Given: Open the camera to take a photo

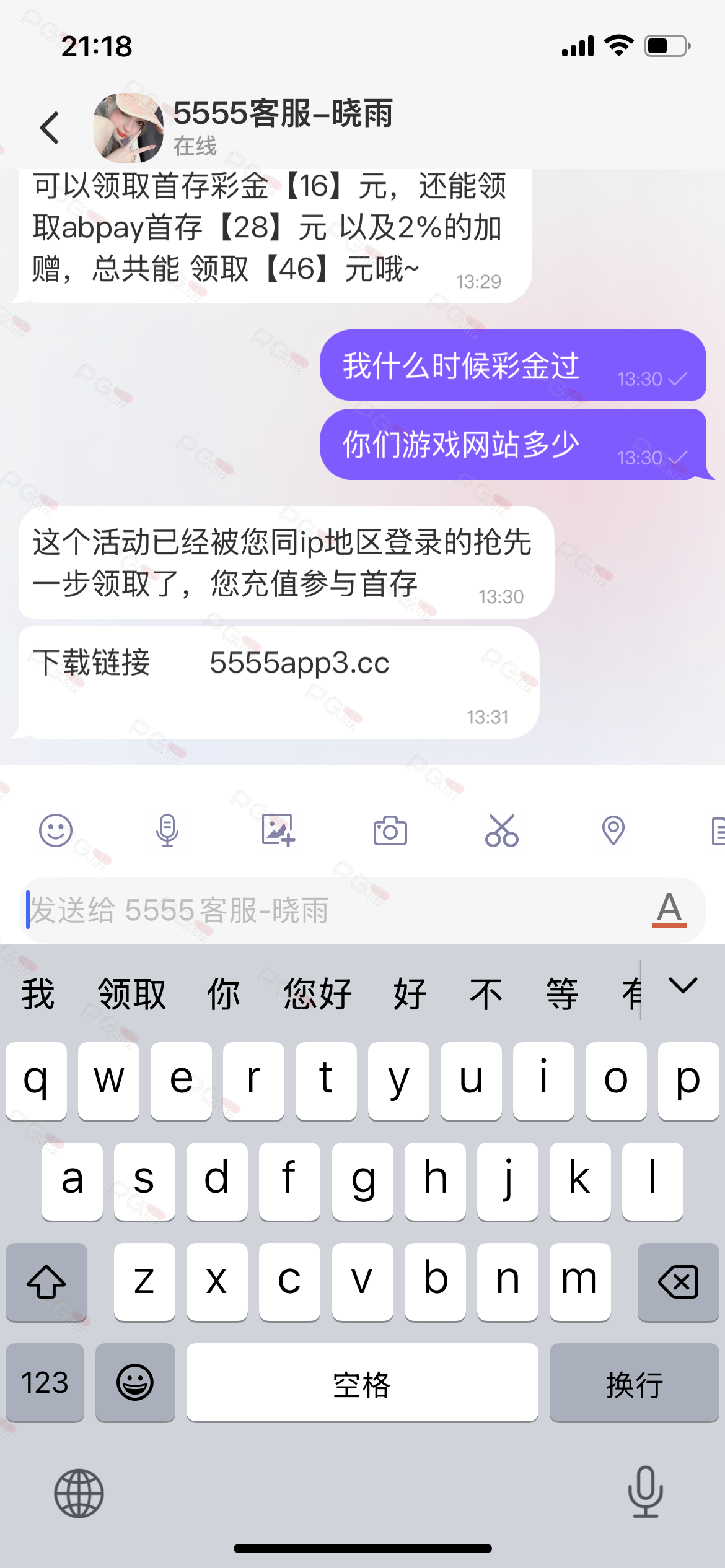Looking at the screenshot, I should point(390,830).
